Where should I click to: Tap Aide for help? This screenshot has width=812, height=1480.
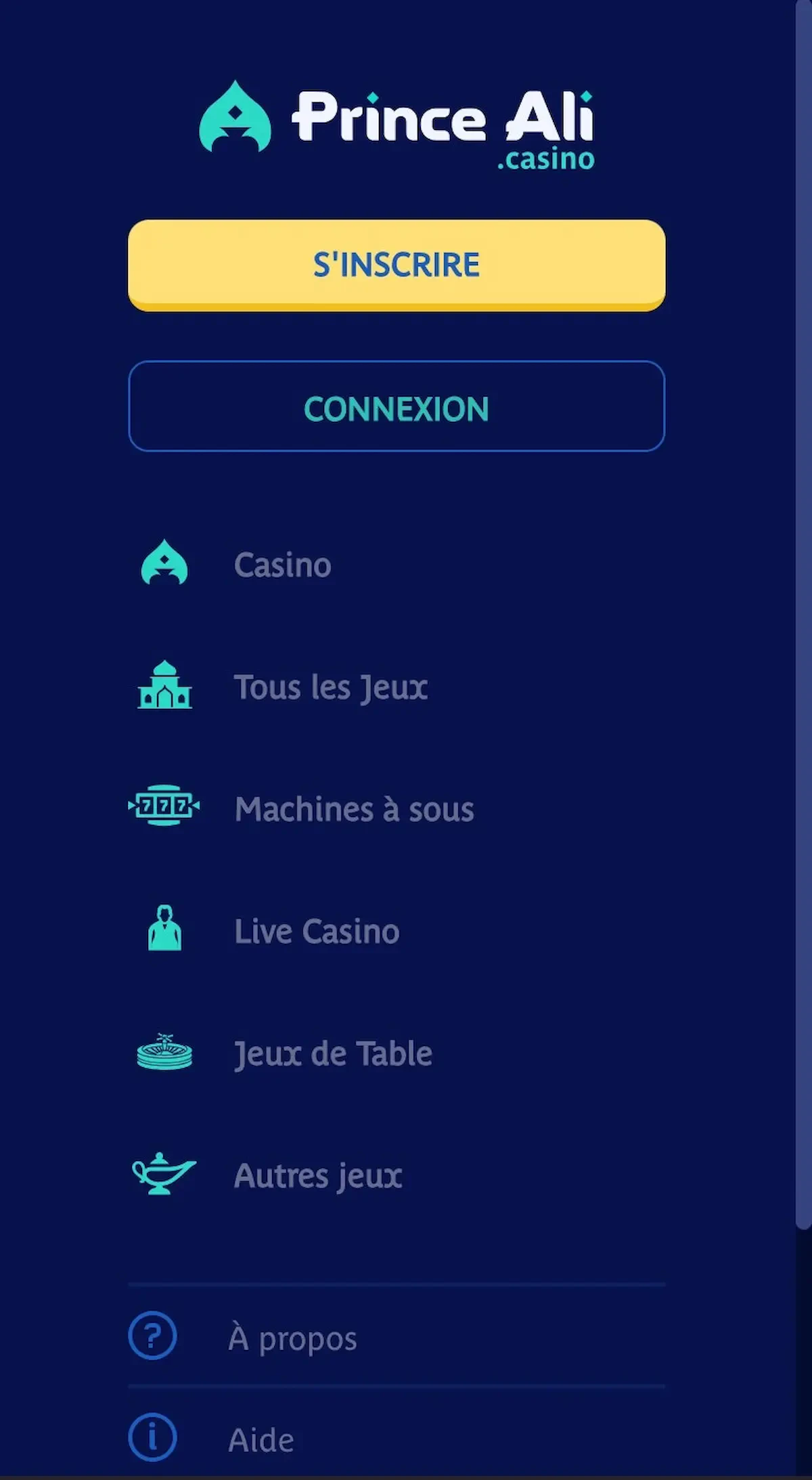pos(261,1440)
